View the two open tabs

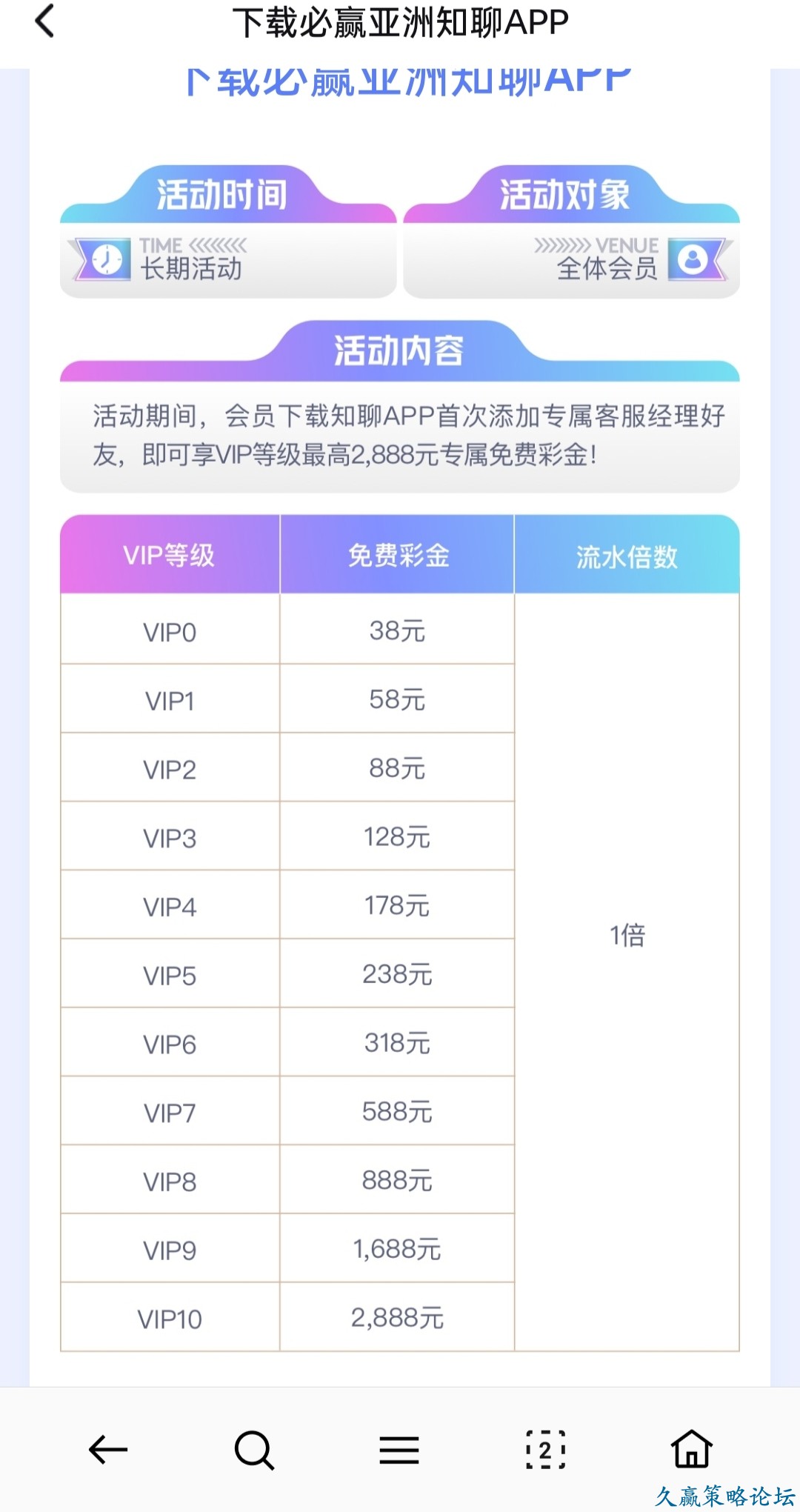[x=545, y=1450]
